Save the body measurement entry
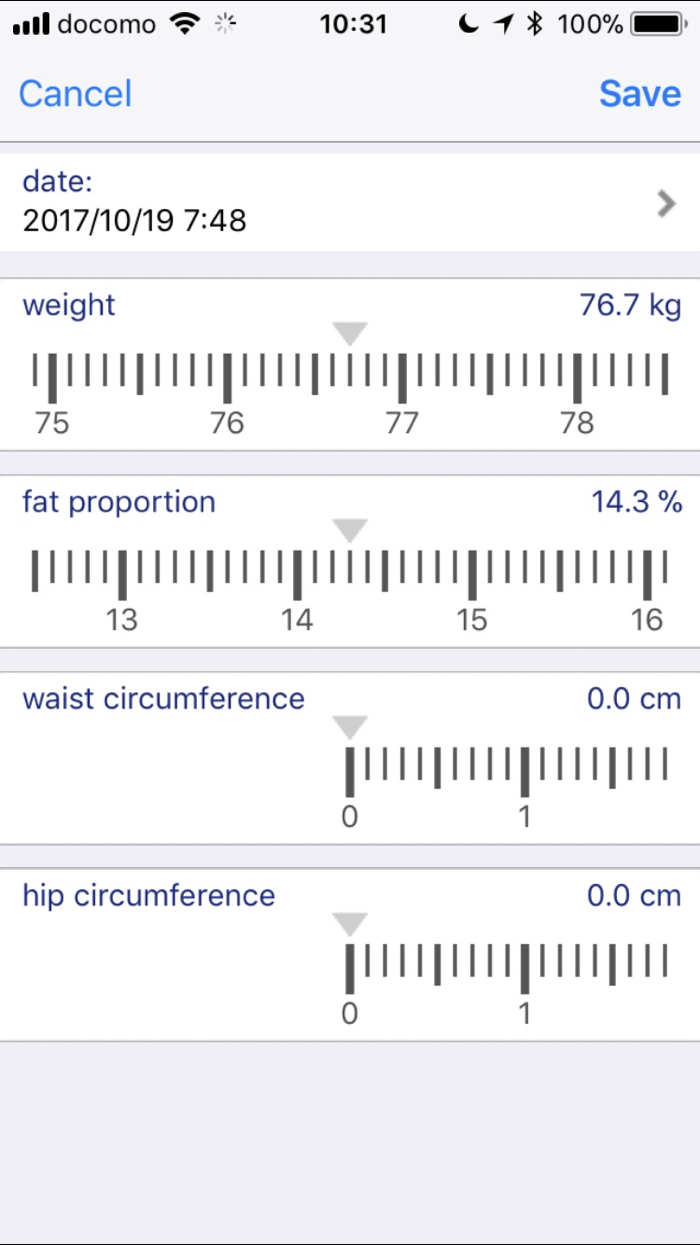Screen dimensions: 700x1245 (640, 94)
